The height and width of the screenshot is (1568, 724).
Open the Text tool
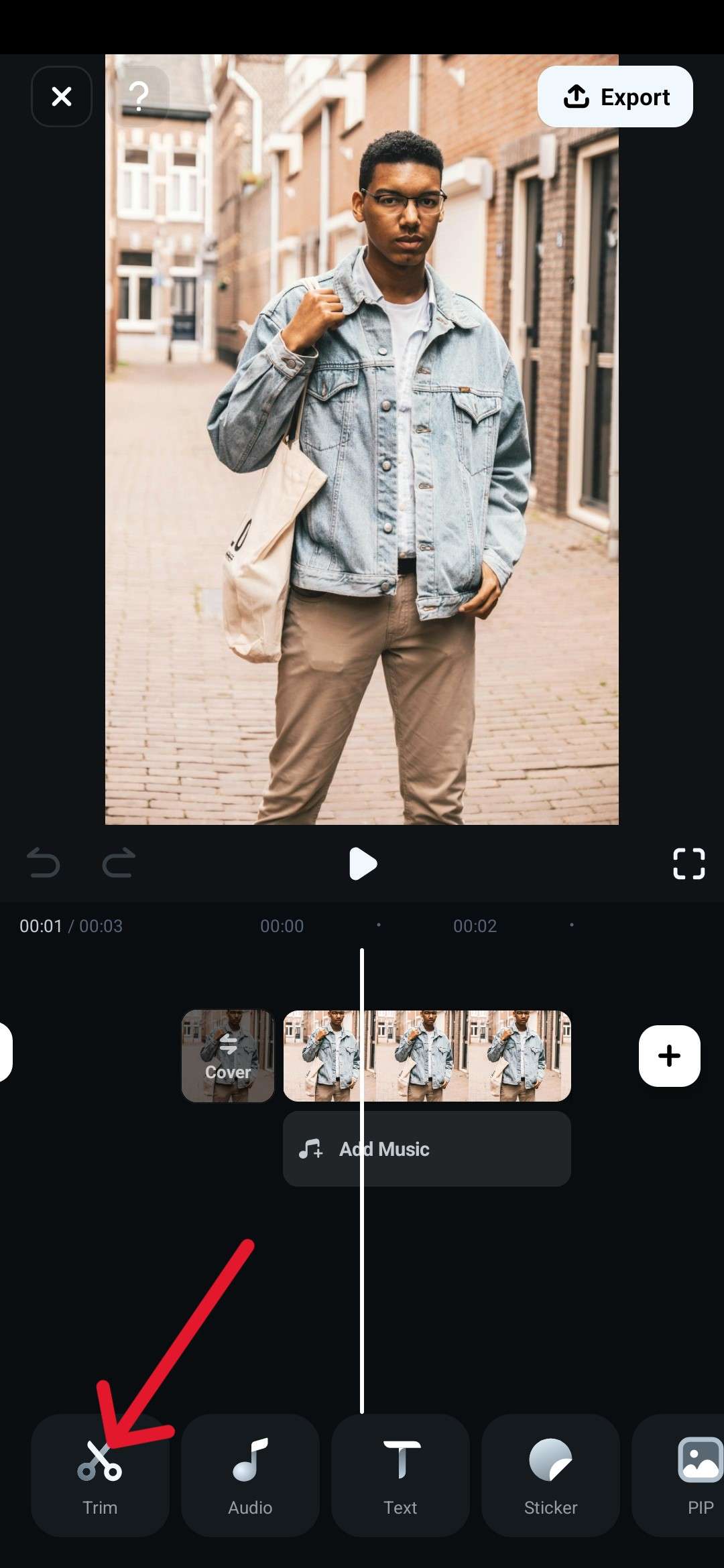pos(400,1476)
